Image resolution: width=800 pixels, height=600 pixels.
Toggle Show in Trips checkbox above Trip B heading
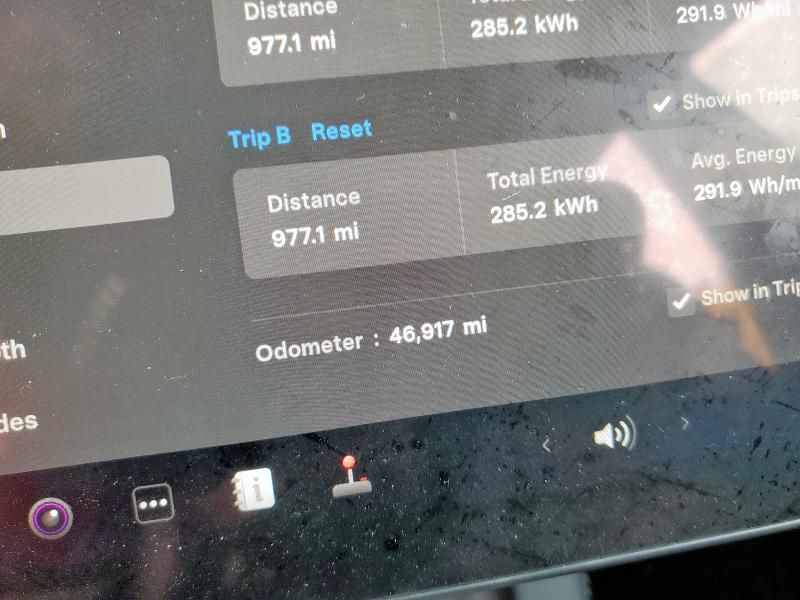point(661,104)
